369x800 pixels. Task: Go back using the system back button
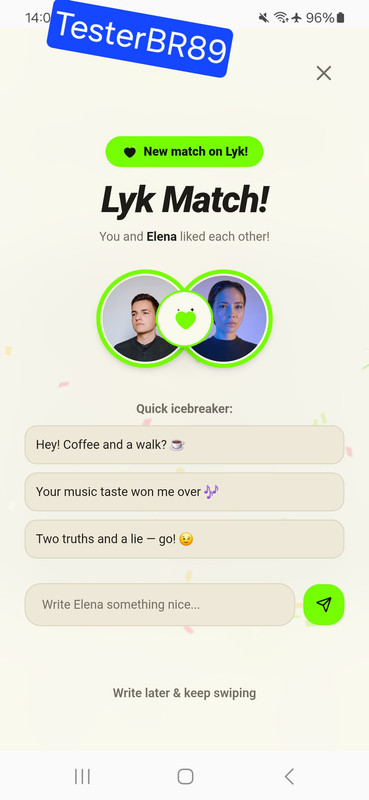(x=289, y=777)
